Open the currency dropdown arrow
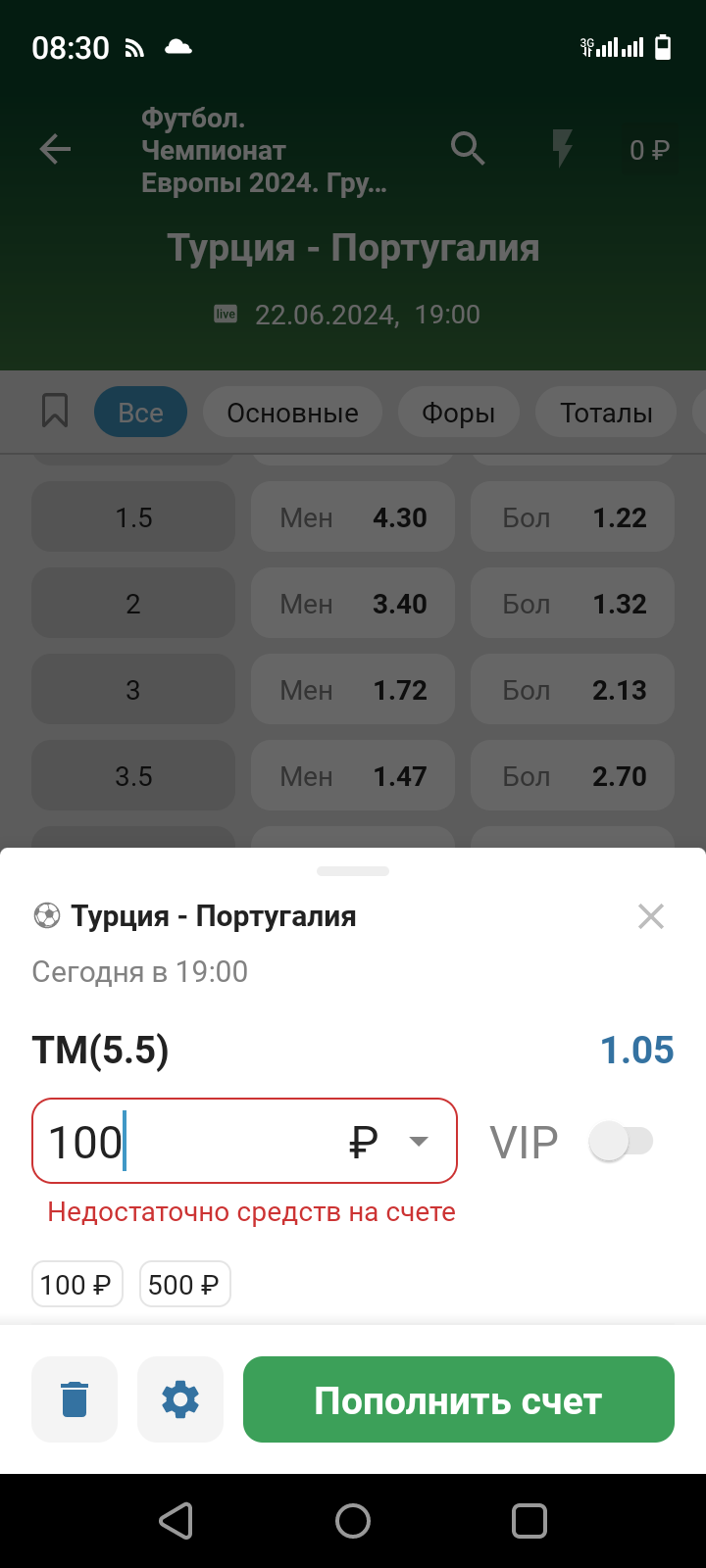The width and height of the screenshot is (706, 1568). (x=419, y=1142)
